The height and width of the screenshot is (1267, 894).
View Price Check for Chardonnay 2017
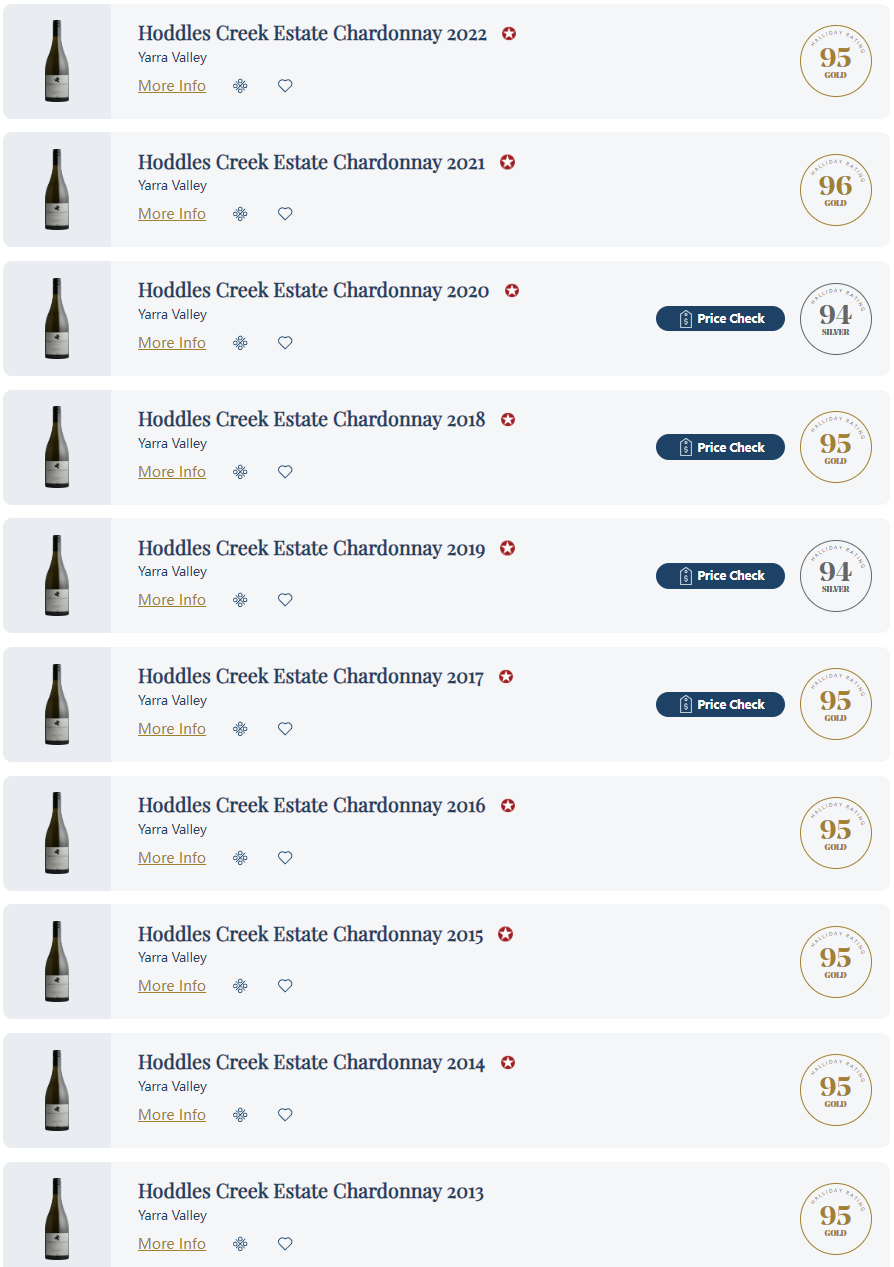[x=720, y=705]
